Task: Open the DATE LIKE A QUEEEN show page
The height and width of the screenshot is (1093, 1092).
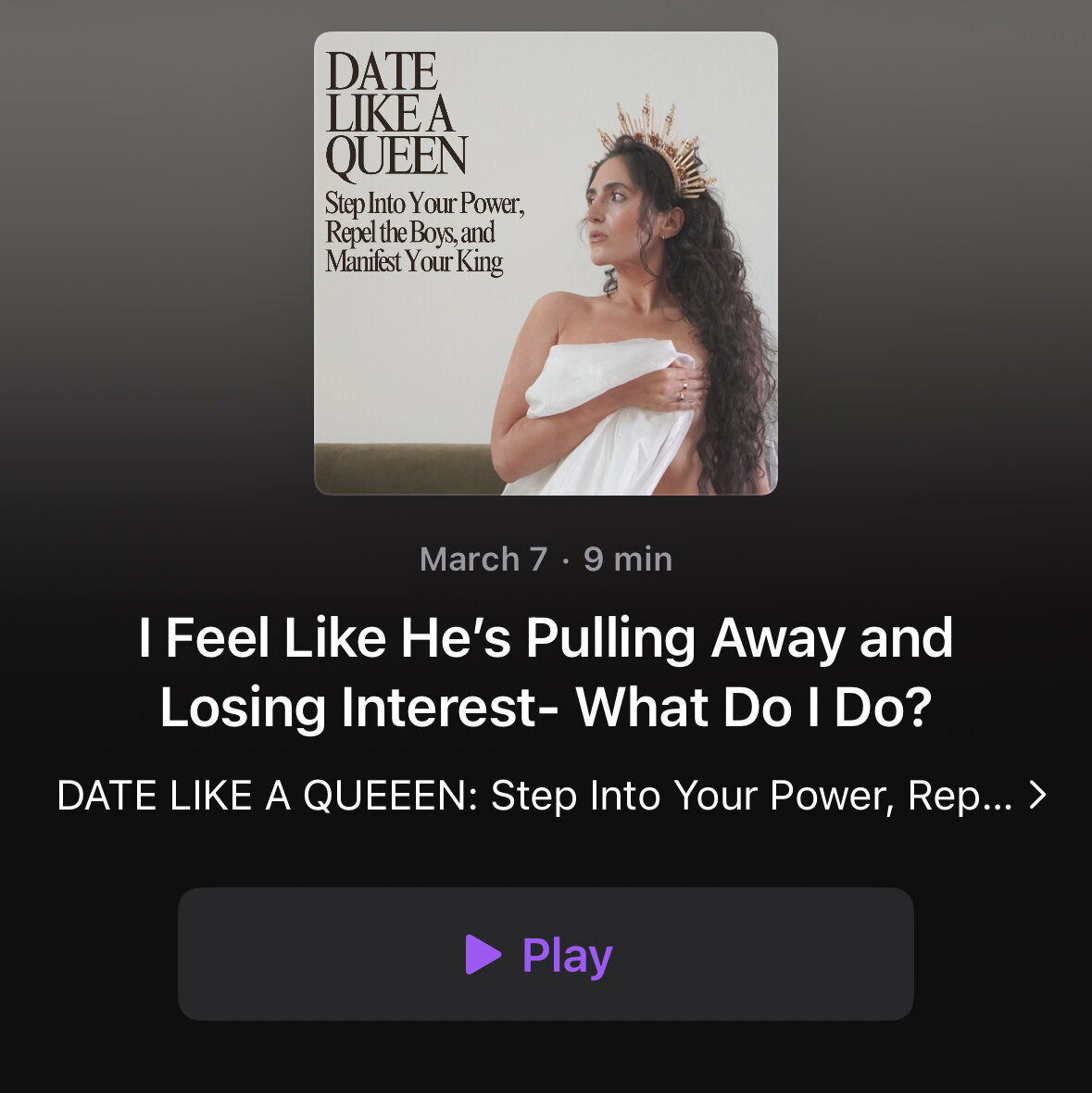Action: (x=550, y=796)
